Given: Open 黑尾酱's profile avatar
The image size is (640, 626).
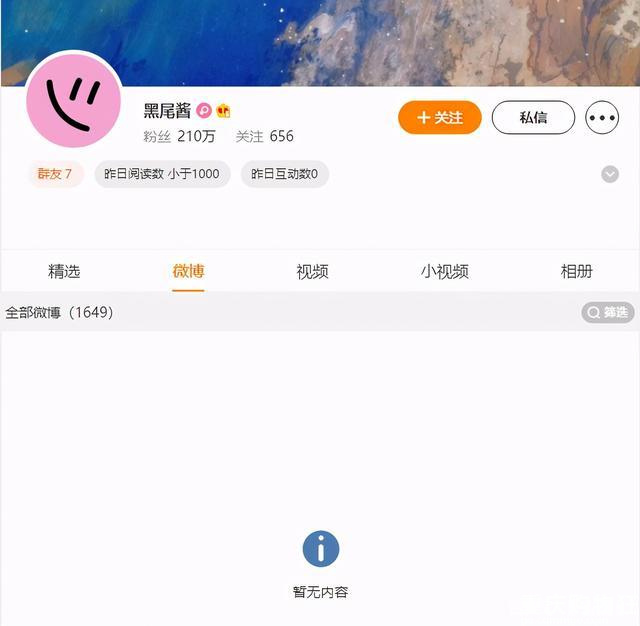Looking at the screenshot, I should tap(73, 109).
